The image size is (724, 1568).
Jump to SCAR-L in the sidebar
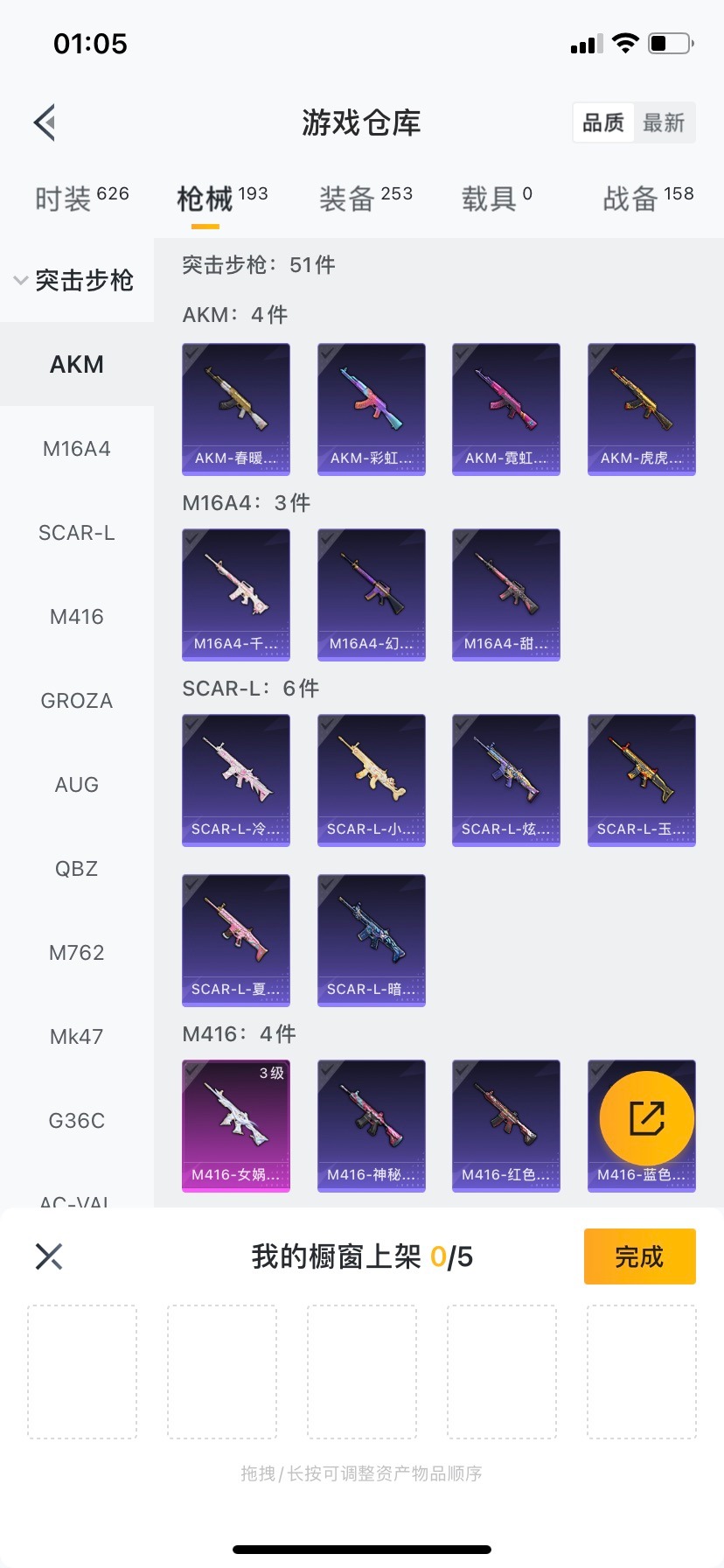coord(77,533)
